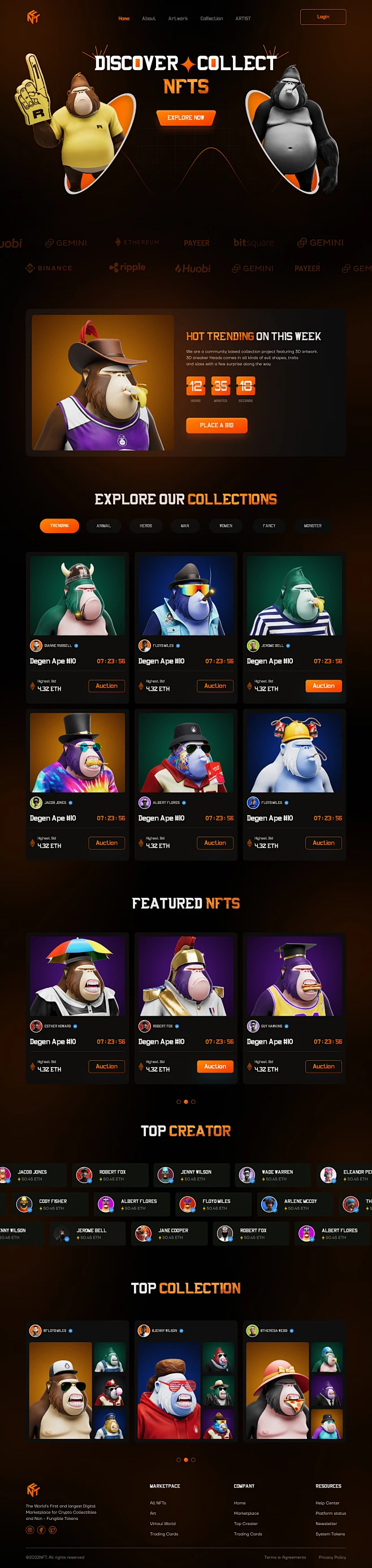Open Help Center footer link
The width and height of the screenshot is (372, 1568).
click(x=327, y=1502)
